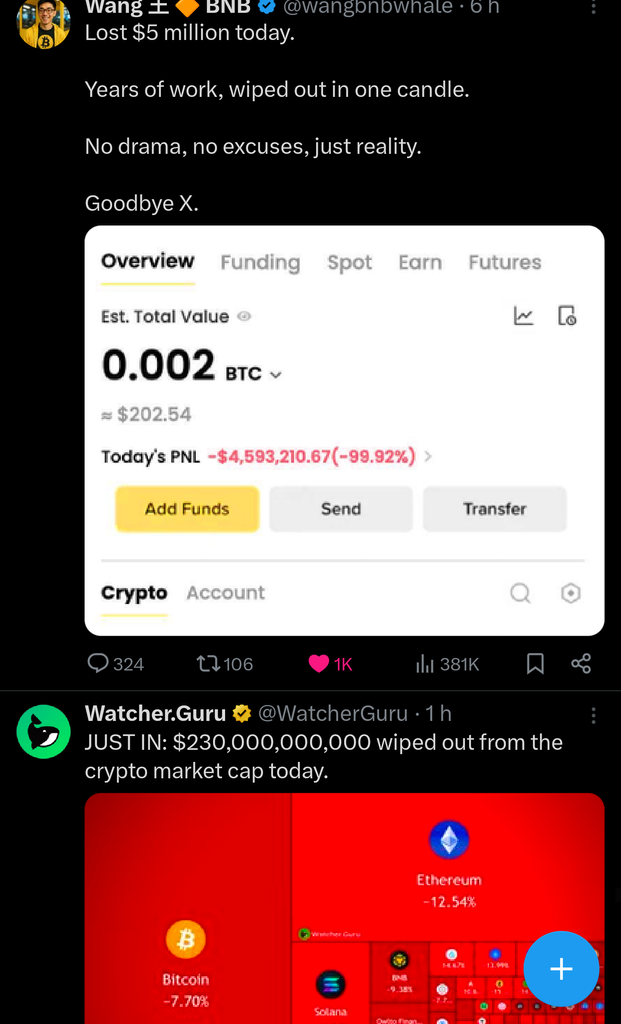The width and height of the screenshot is (621, 1024).
Task: Open Watcher.Guru's red market heatmap image
Action: click(x=300, y=900)
